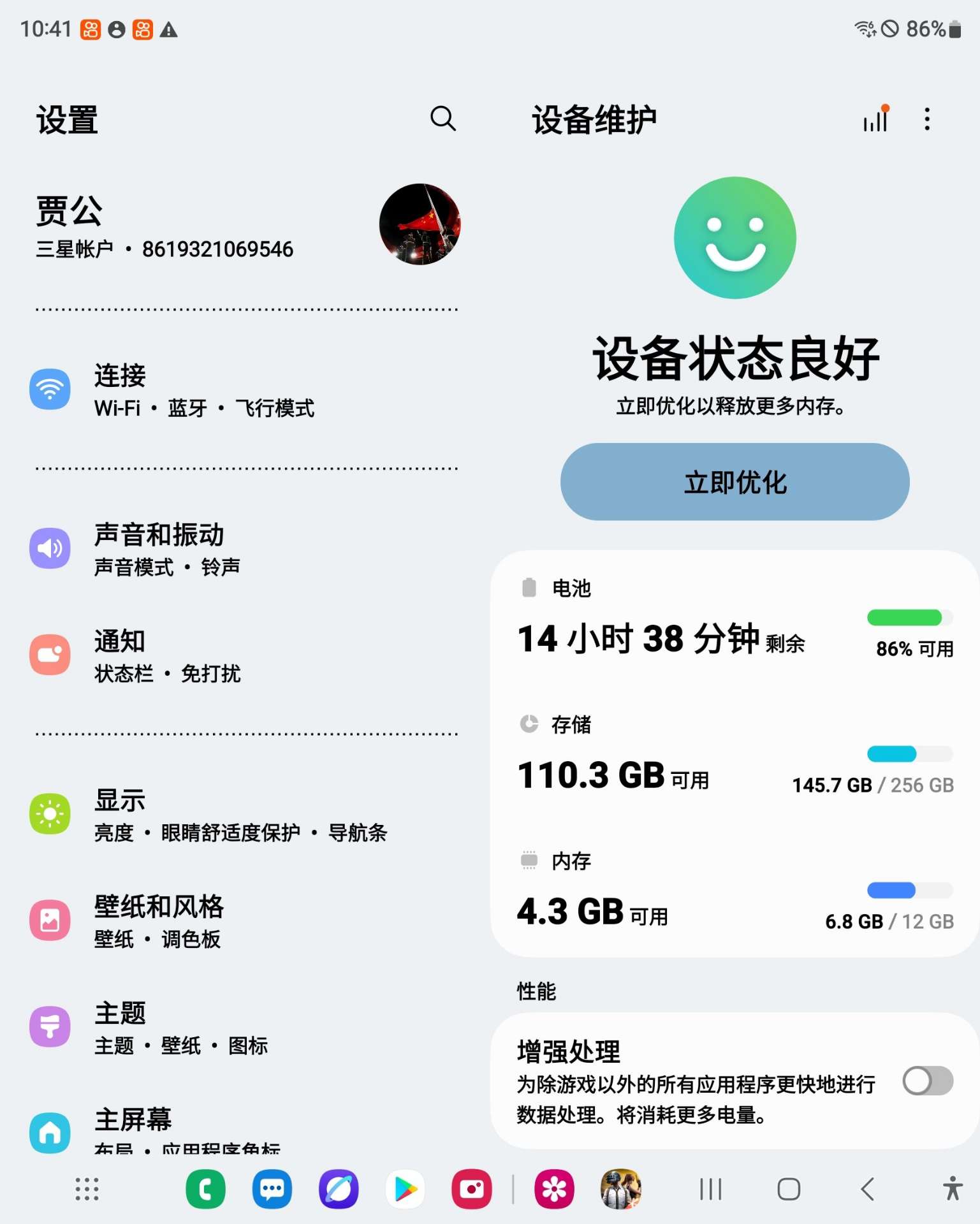Open the three-dot overflow menu
Image resolution: width=980 pixels, height=1224 pixels.
tap(927, 119)
